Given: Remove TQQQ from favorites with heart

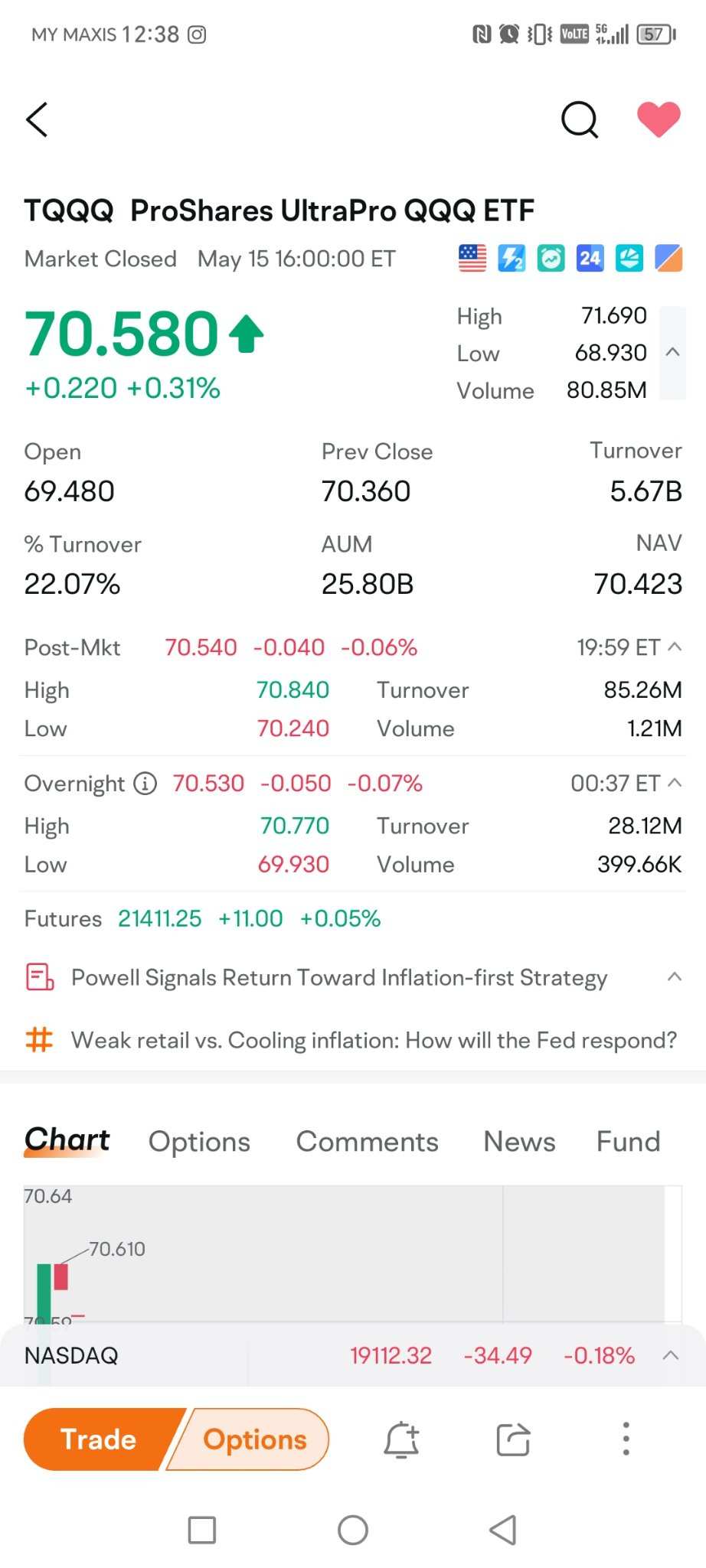Looking at the screenshot, I should 659,119.
